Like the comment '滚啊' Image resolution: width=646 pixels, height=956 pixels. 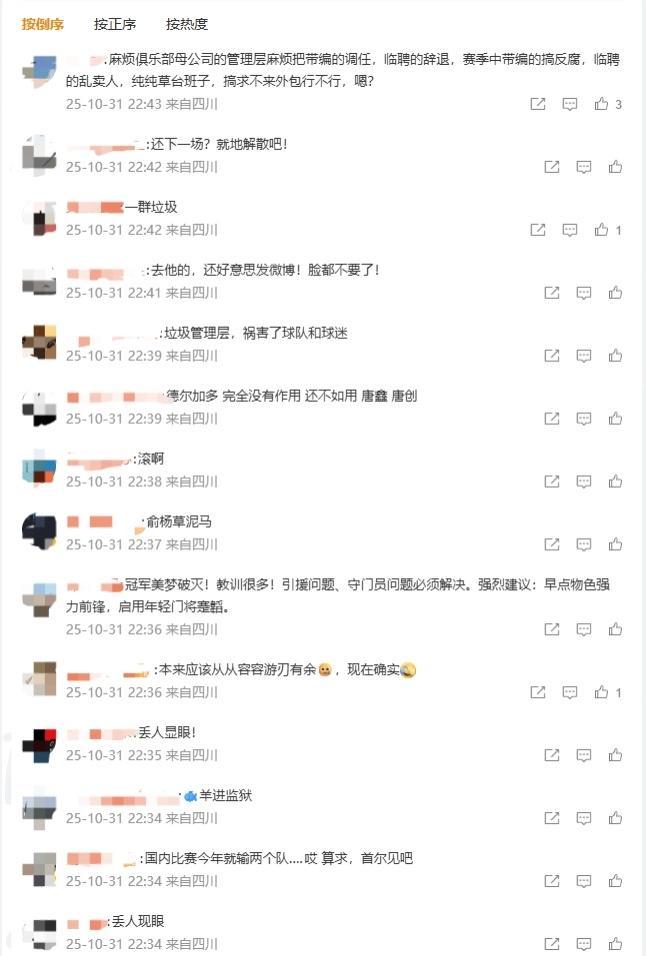click(615, 482)
